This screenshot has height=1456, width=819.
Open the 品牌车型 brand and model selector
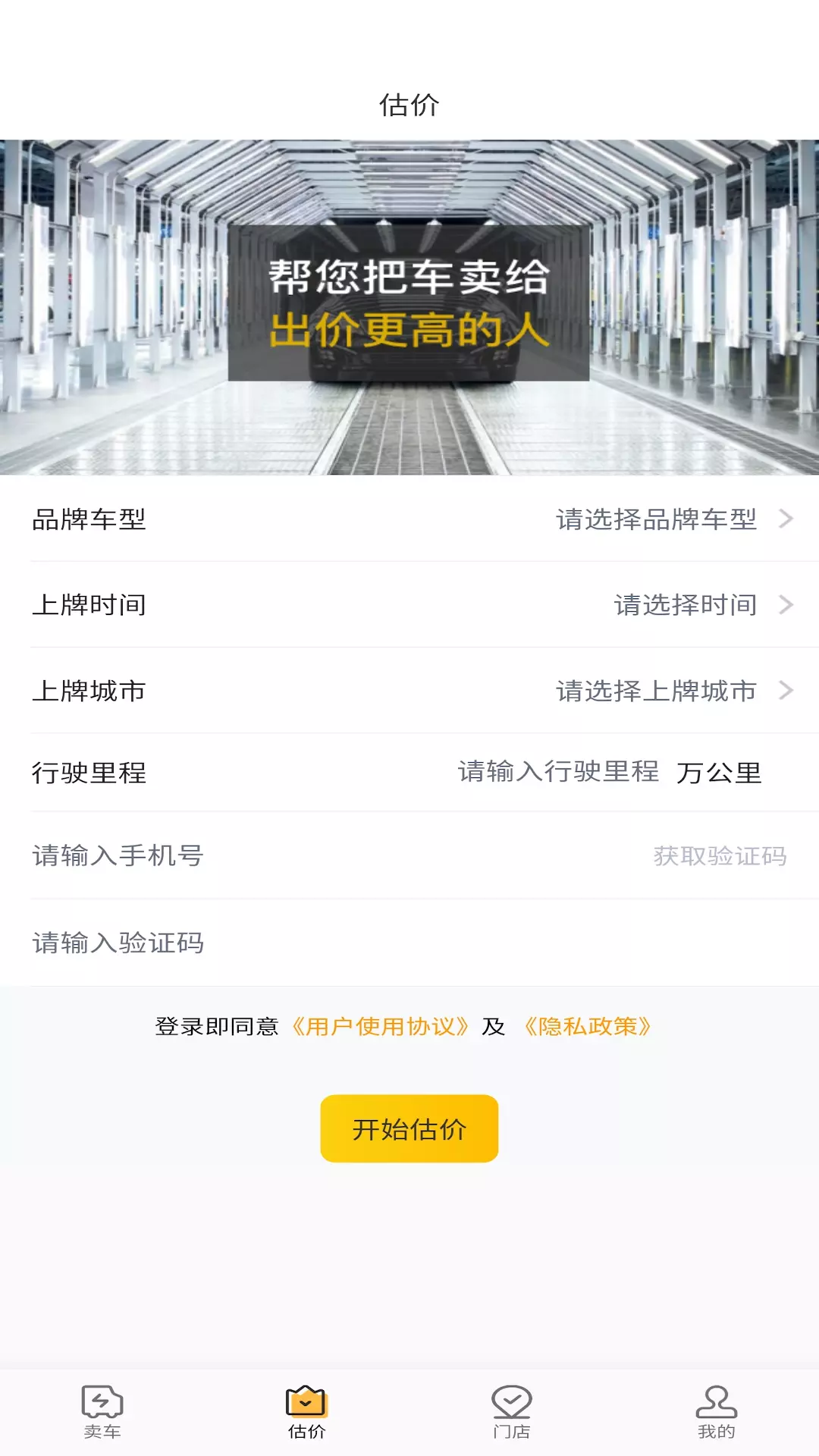(409, 519)
